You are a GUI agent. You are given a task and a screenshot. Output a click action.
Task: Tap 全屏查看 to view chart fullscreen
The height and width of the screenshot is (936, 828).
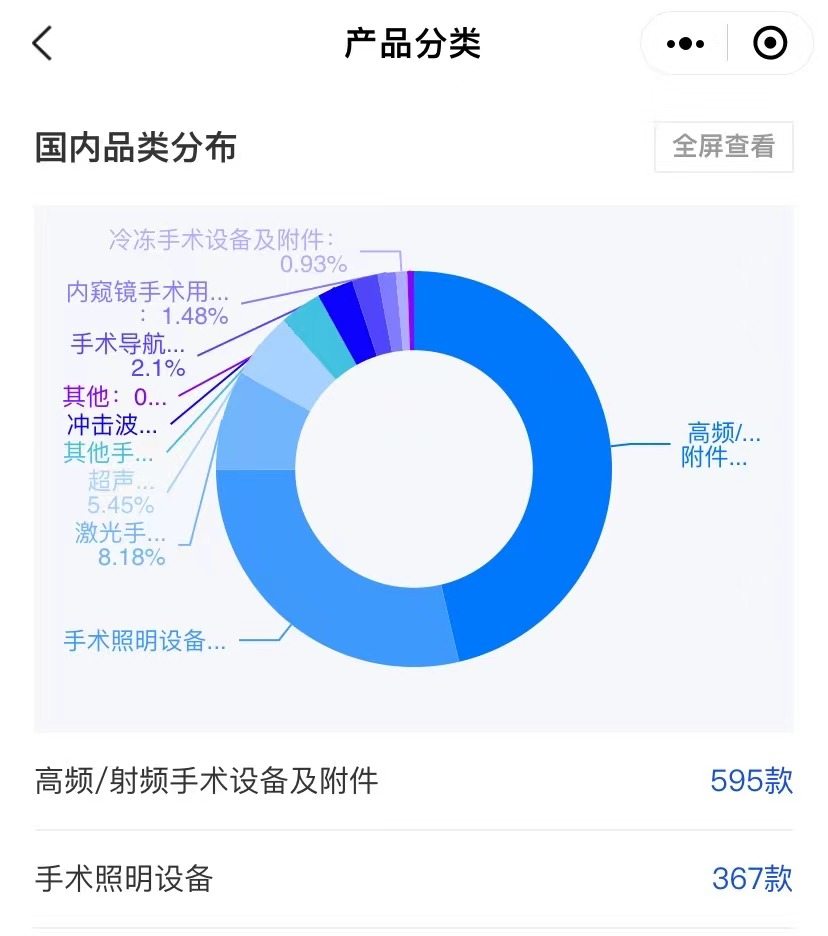tap(723, 147)
